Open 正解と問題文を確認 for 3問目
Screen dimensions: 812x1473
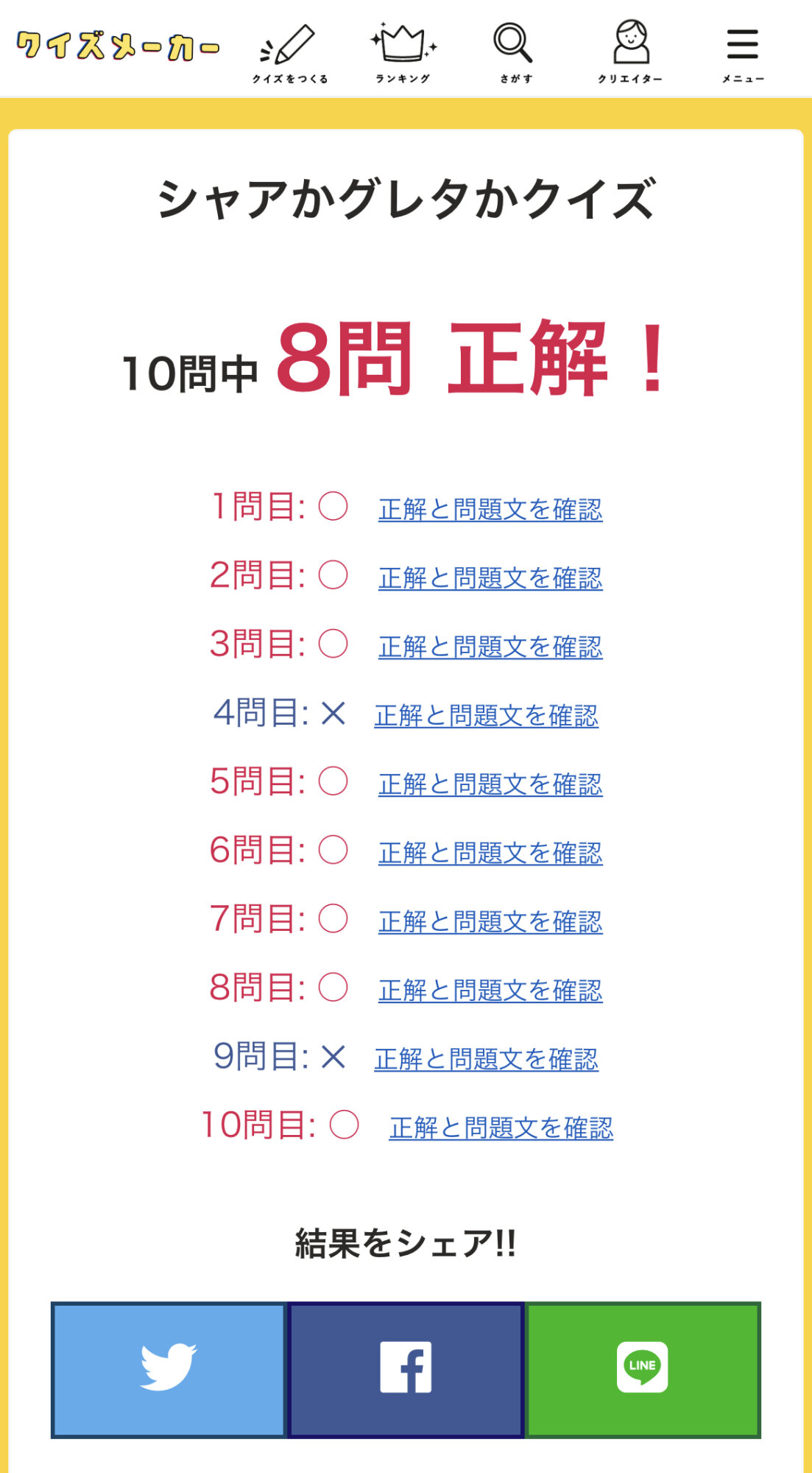[490, 647]
